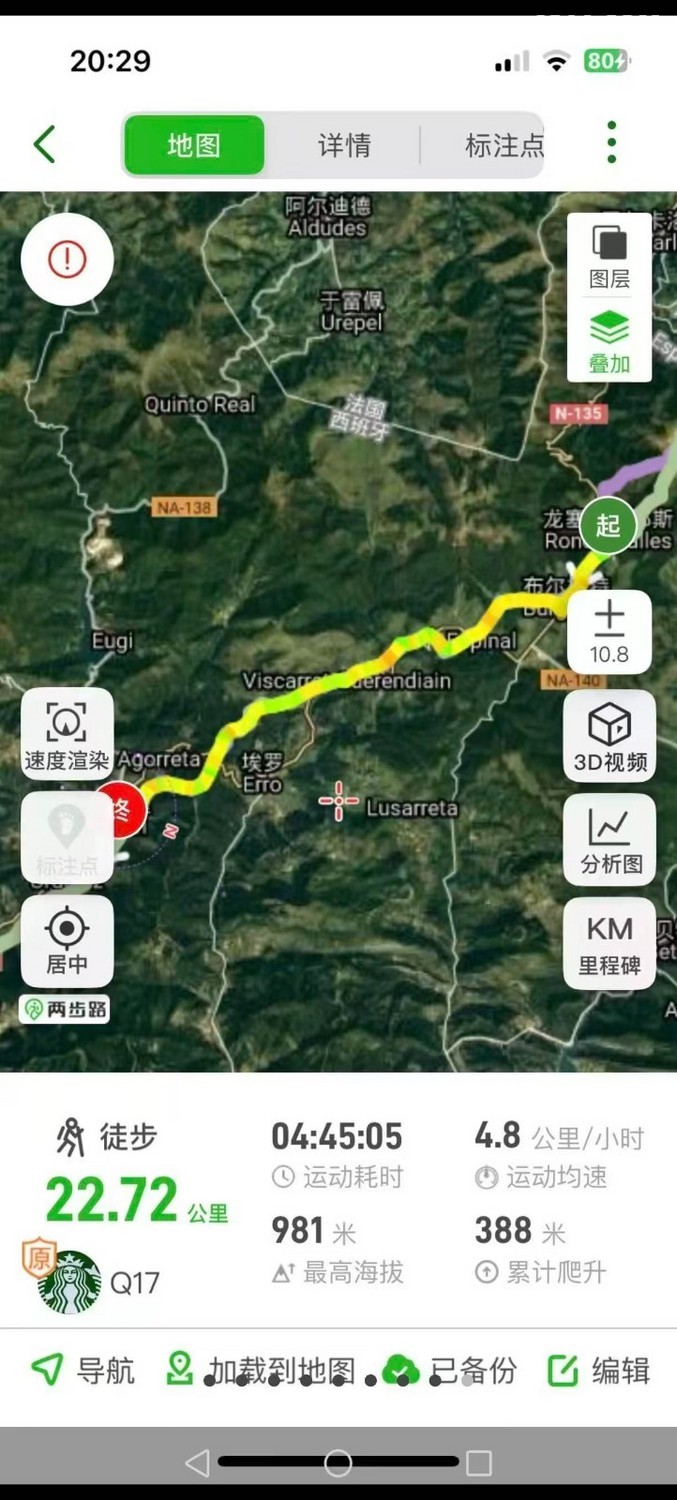Open the 叠加 overlay option
677x1500 pixels.
pyautogui.click(x=609, y=340)
